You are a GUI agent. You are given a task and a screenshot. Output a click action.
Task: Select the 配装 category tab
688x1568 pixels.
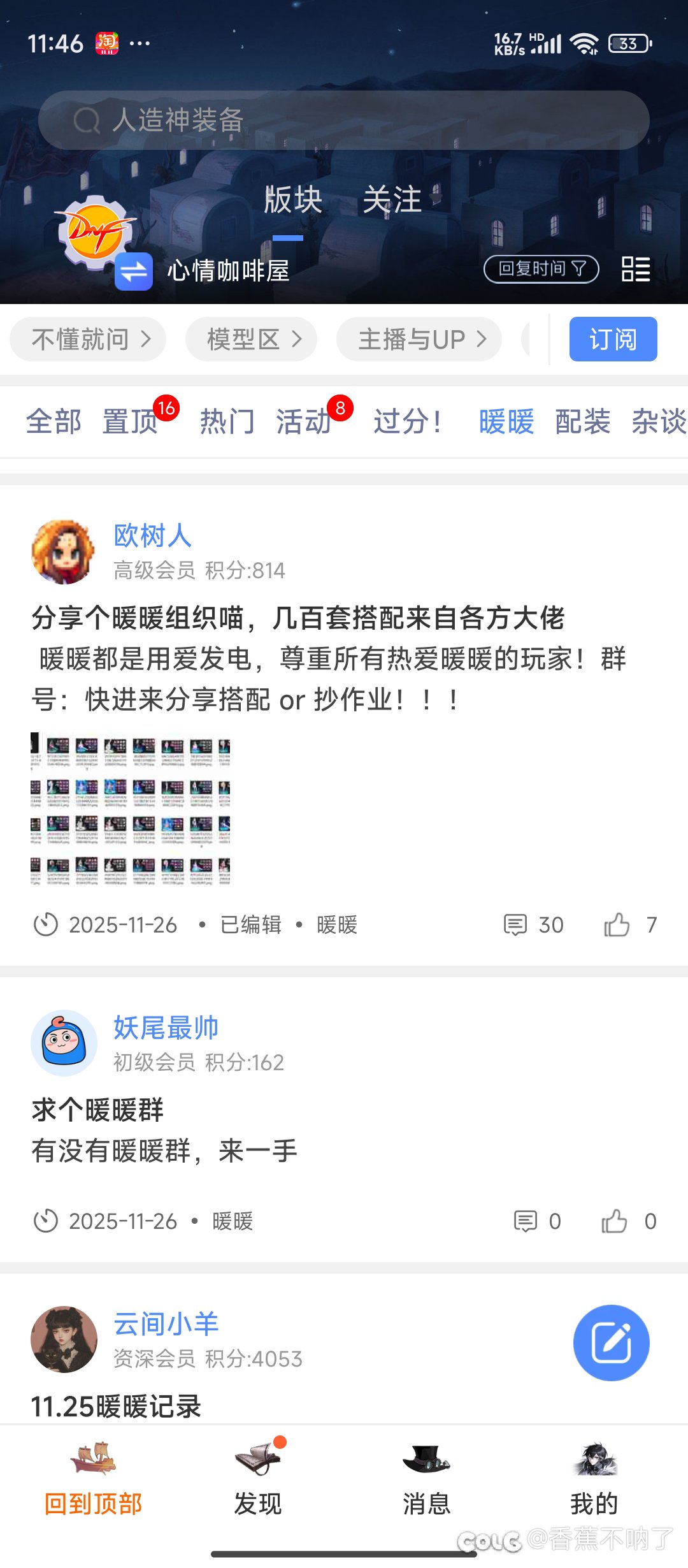(x=582, y=421)
